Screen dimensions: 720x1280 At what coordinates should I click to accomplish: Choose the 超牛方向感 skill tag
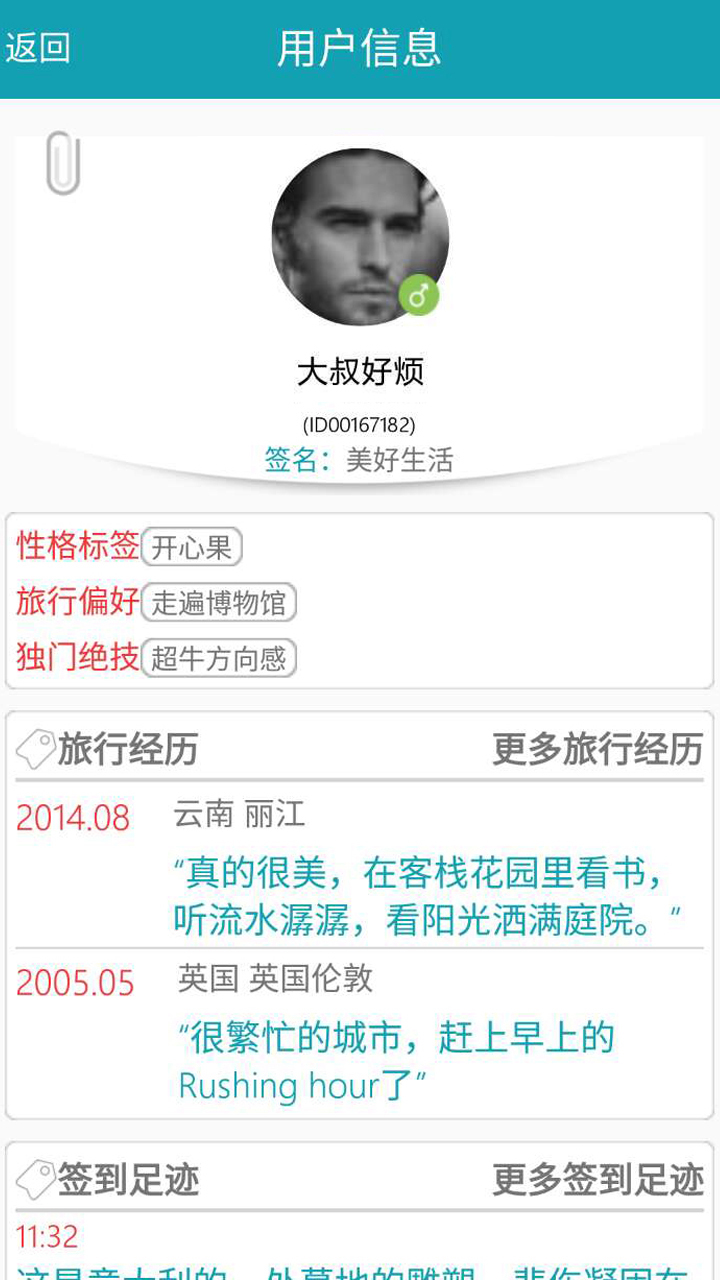click(x=219, y=659)
